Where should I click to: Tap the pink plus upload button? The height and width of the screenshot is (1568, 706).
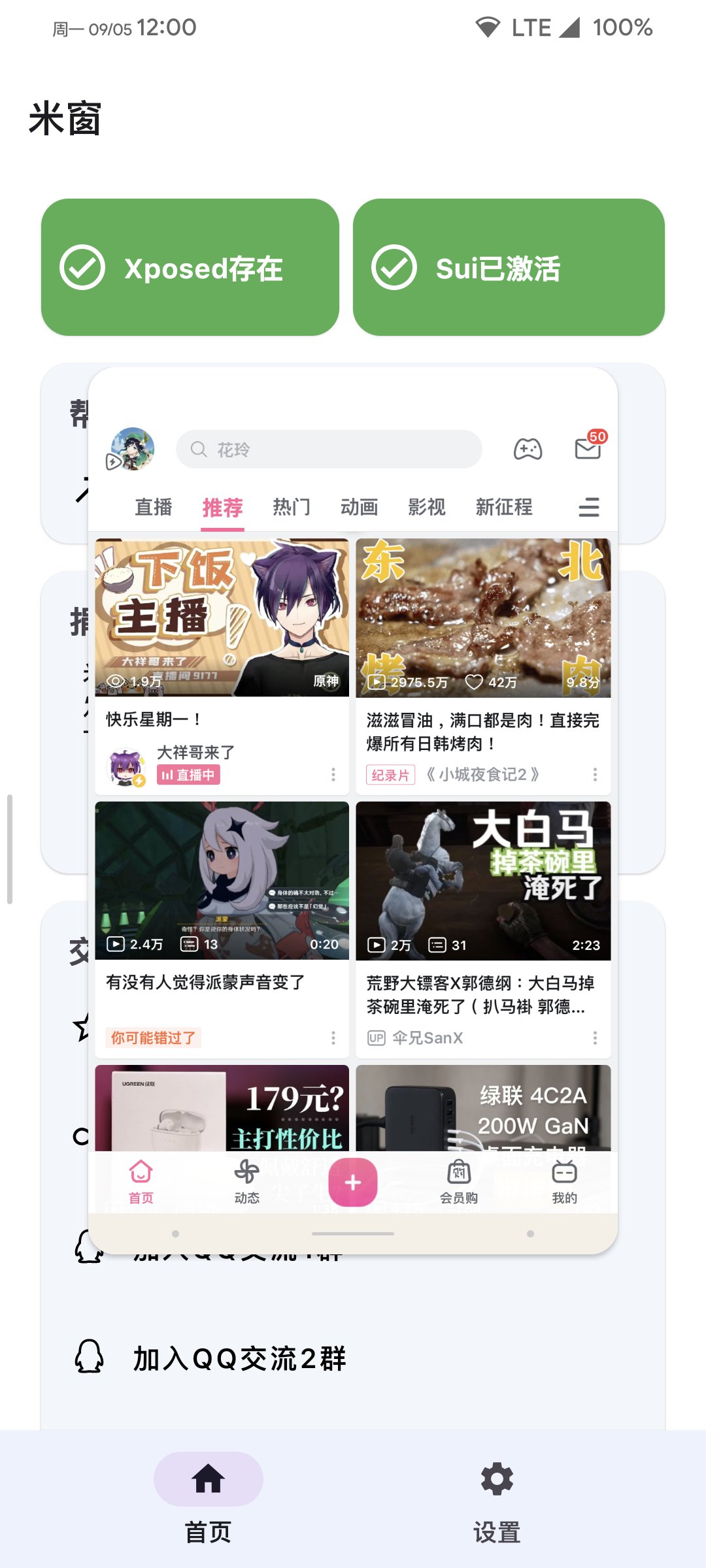coord(353,1183)
